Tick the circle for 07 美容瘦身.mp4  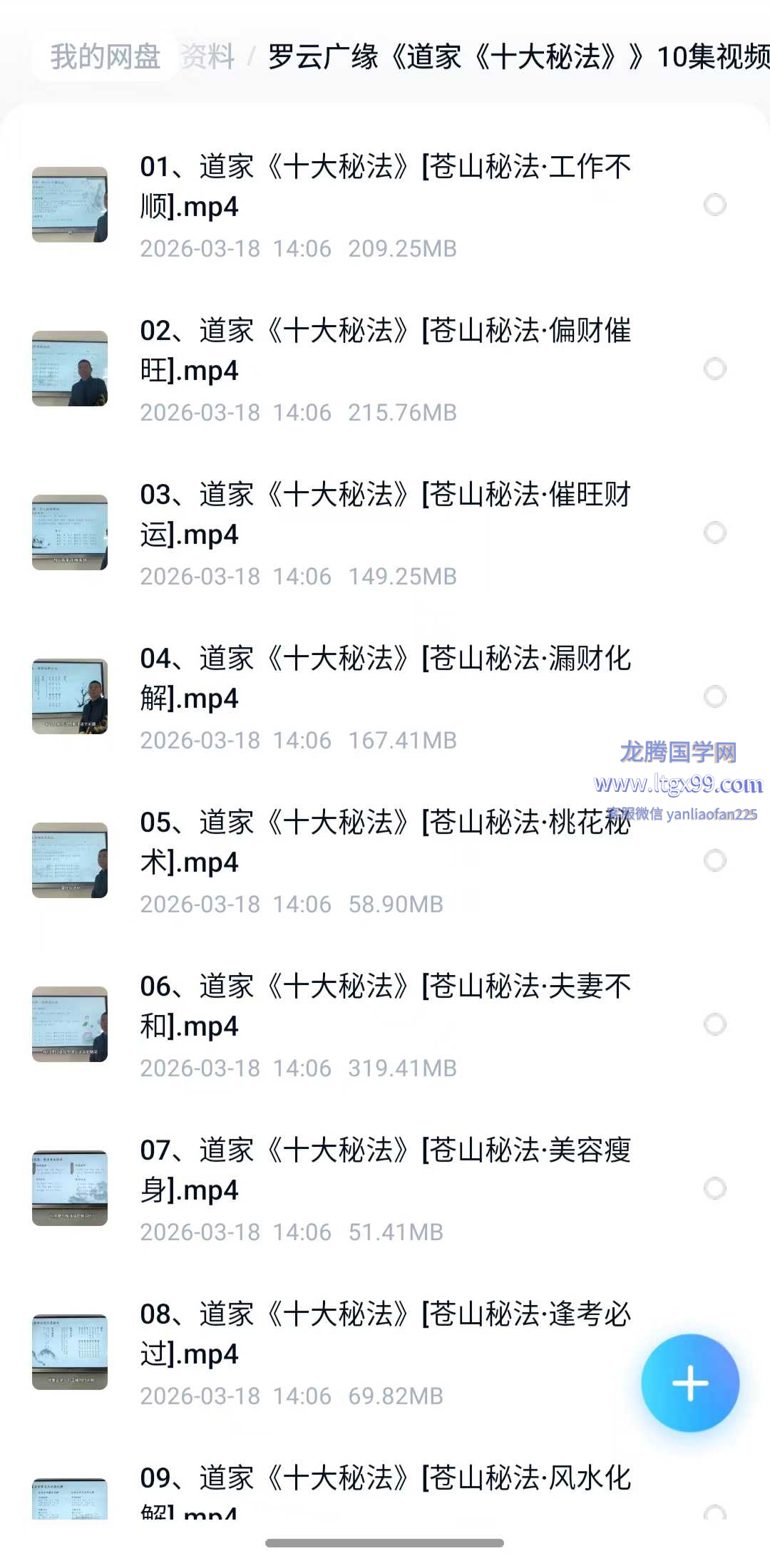714,1189
